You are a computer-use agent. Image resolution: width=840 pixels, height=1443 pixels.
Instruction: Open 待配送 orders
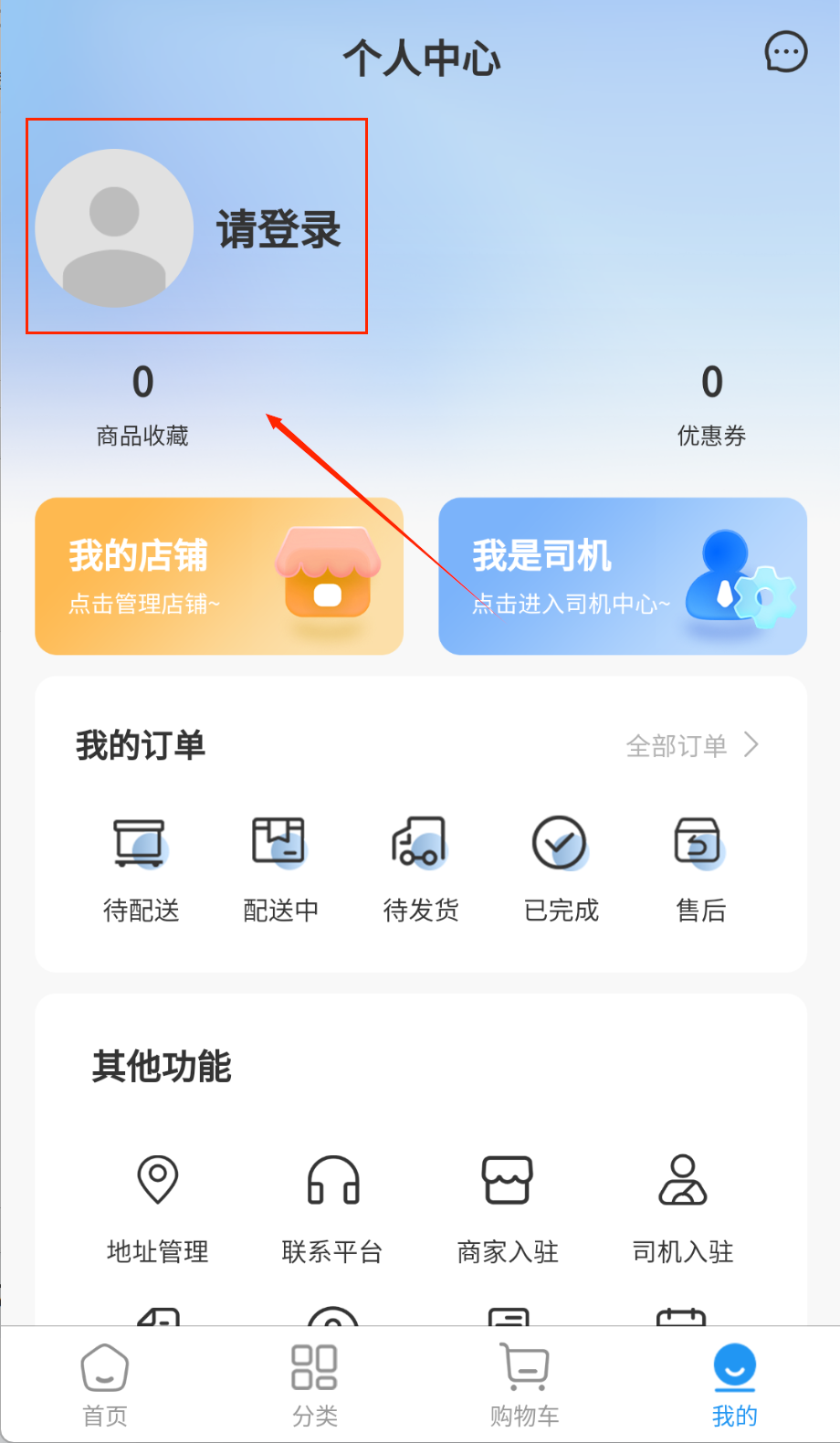click(141, 868)
